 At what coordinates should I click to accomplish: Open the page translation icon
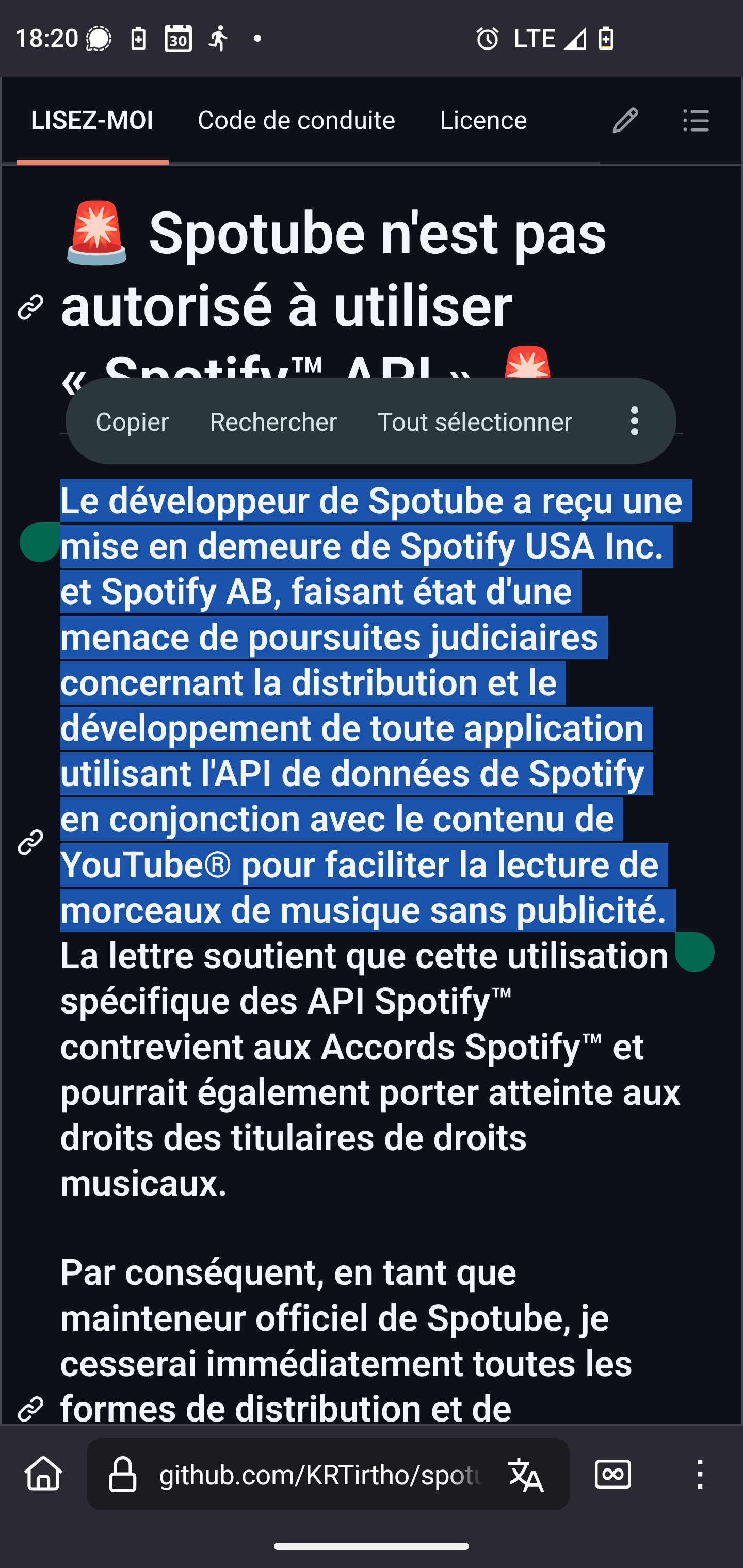526,1474
